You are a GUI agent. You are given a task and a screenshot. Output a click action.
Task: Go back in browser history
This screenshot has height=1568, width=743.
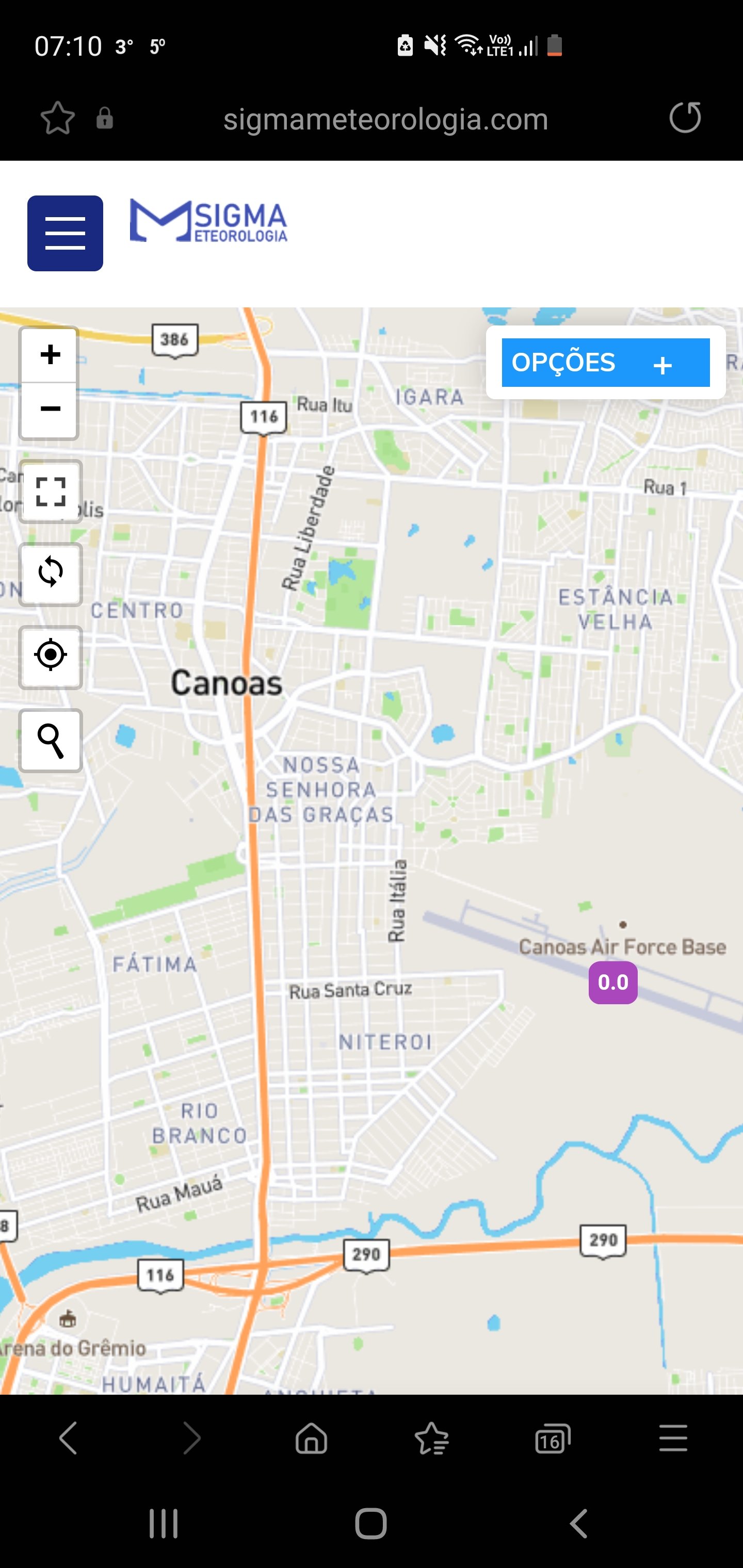(68, 1438)
